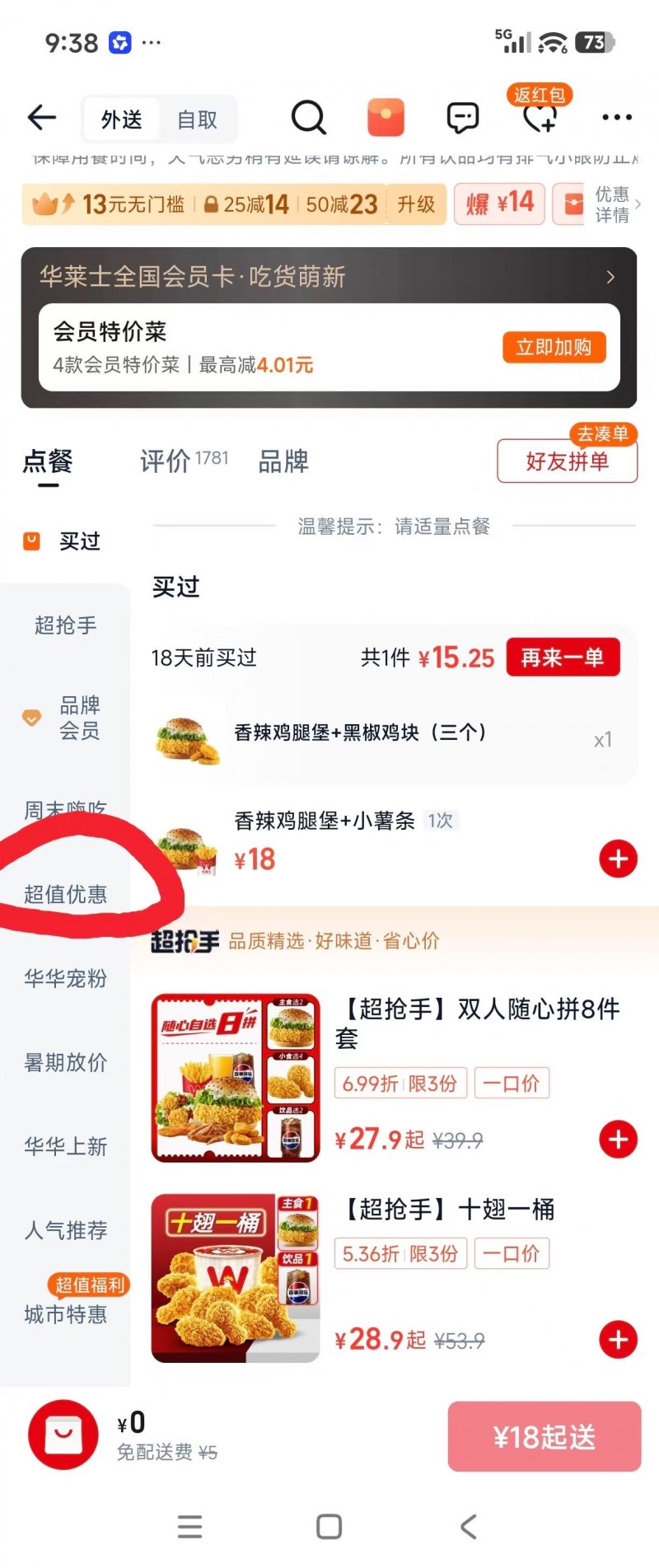Tap the system back navigation button
The image size is (659, 1568).
tap(468, 1527)
